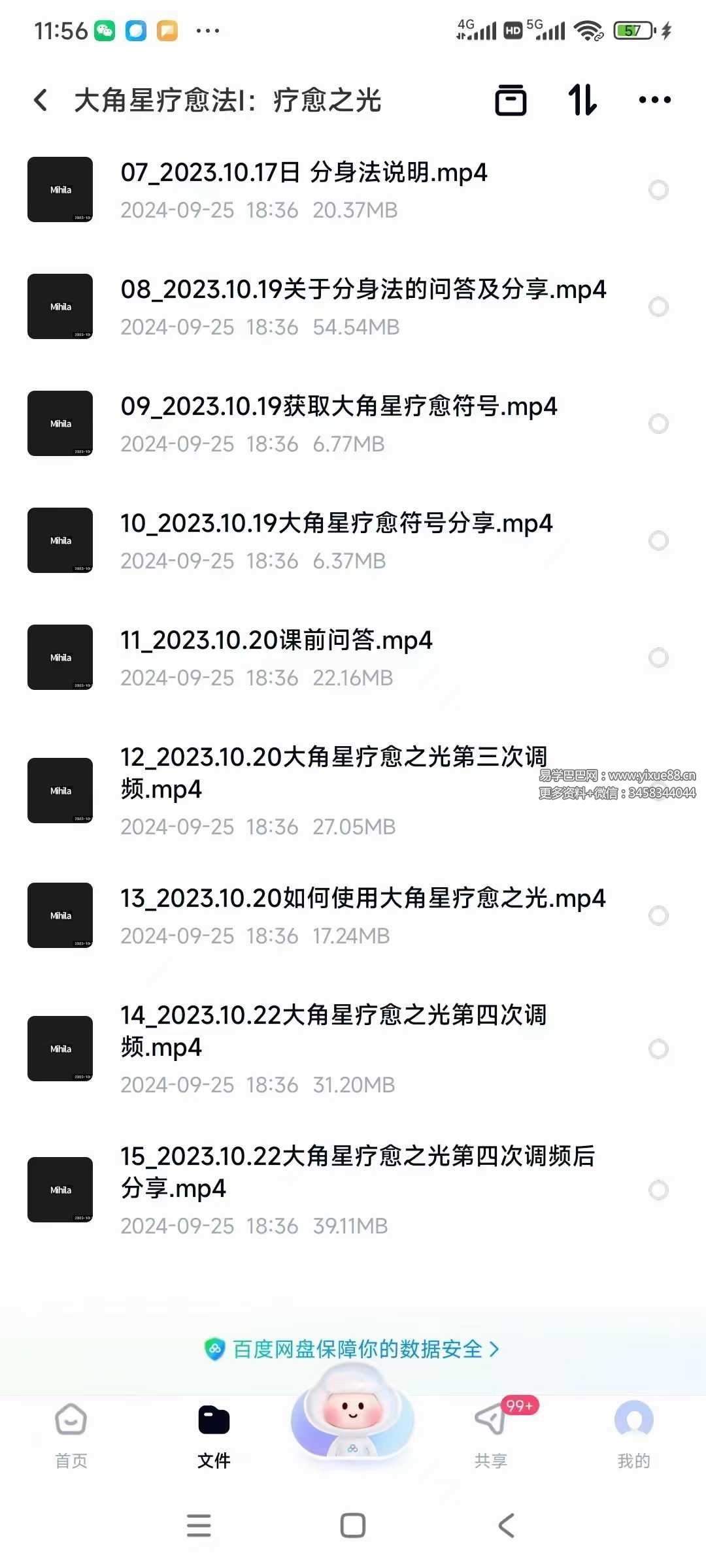Viewport: 706px width, 1568px height.
Task: Expand the data security banner chevron
Action: [x=495, y=1348]
